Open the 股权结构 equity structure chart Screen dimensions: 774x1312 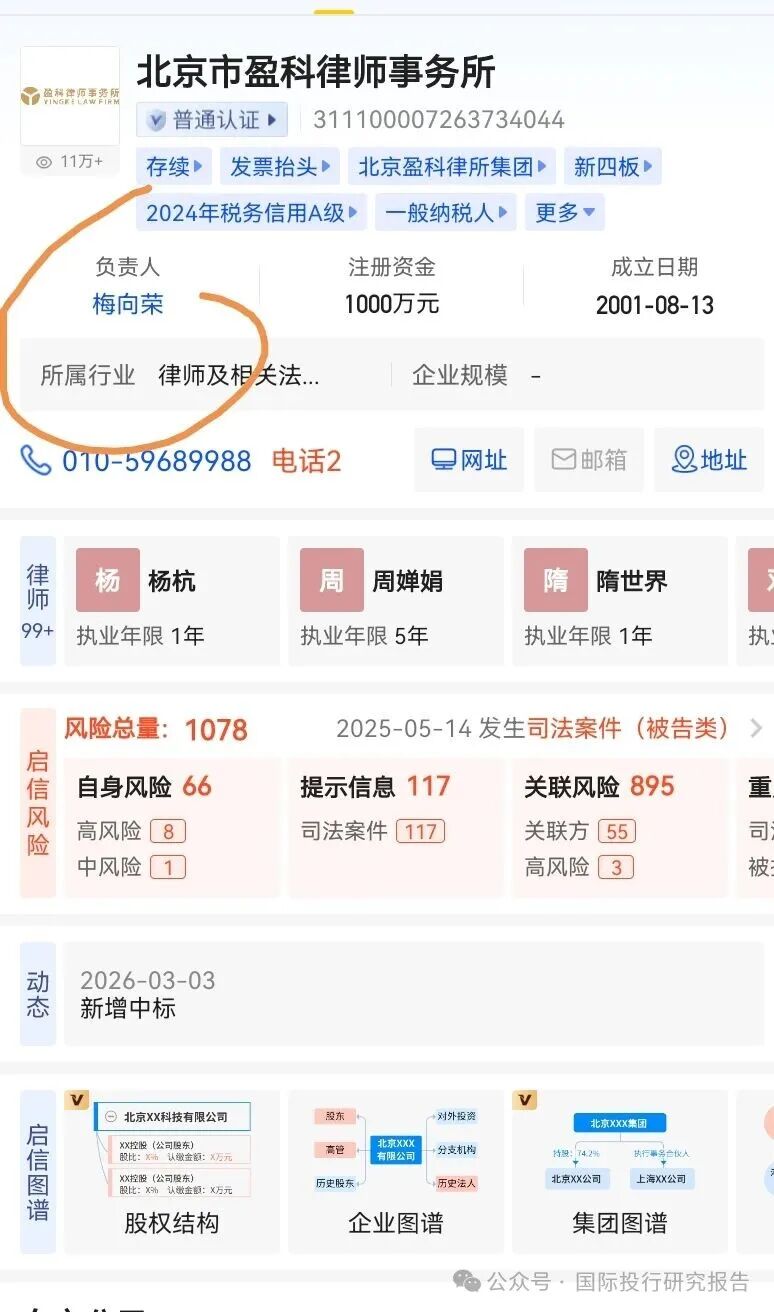click(x=171, y=1170)
